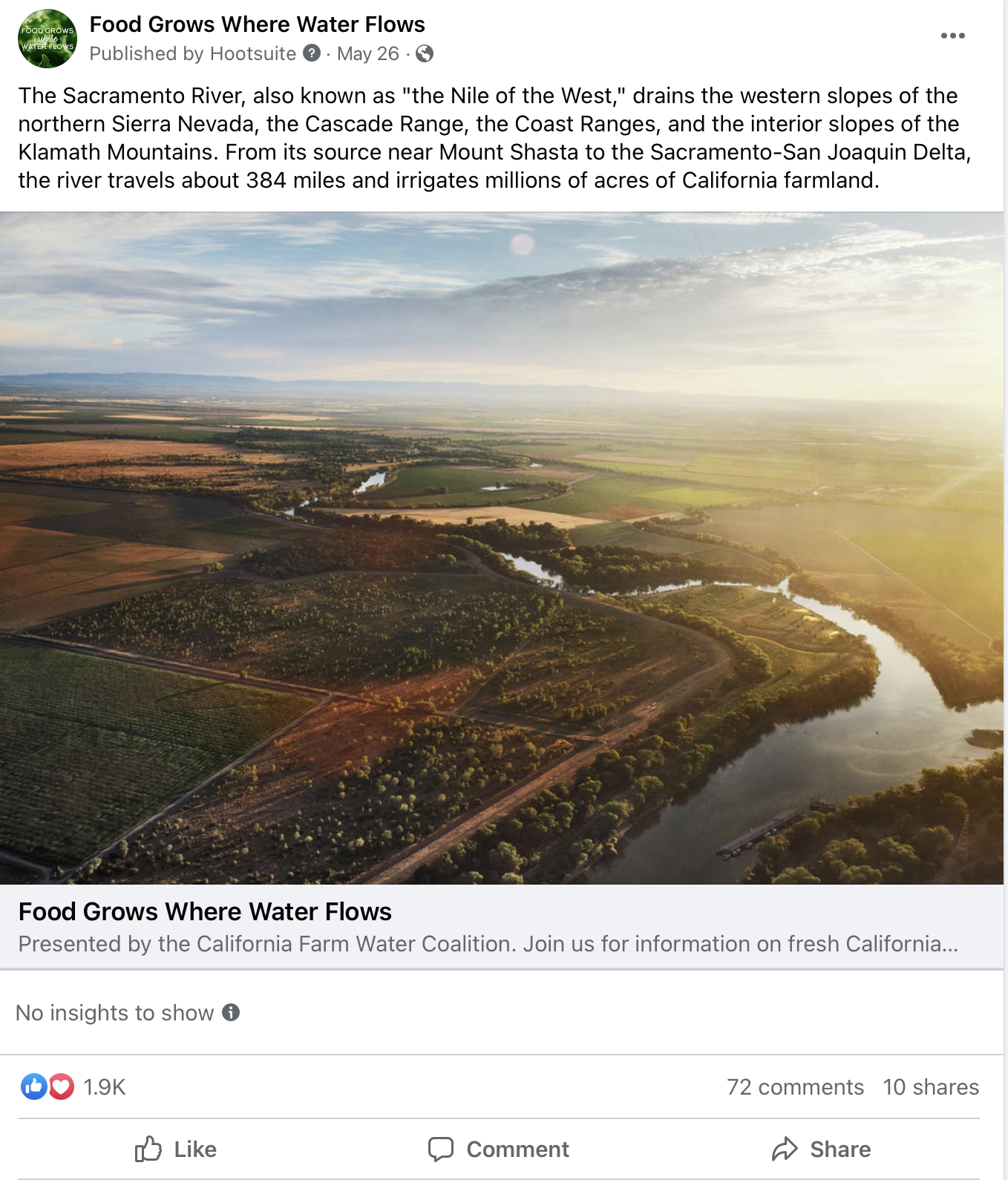The image size is (1008, 1180).
Task: Open the post's three-dot options menu
Action: point(952,36)
